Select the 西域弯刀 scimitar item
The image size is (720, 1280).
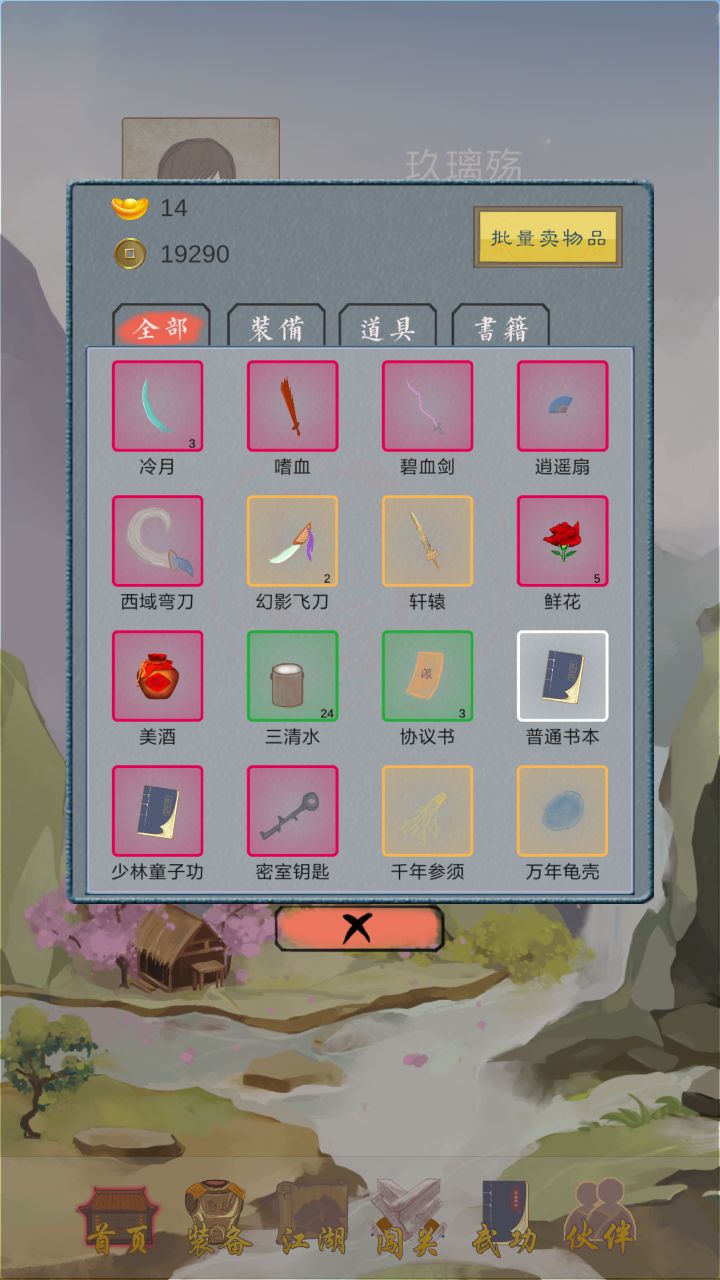point(157,541)
